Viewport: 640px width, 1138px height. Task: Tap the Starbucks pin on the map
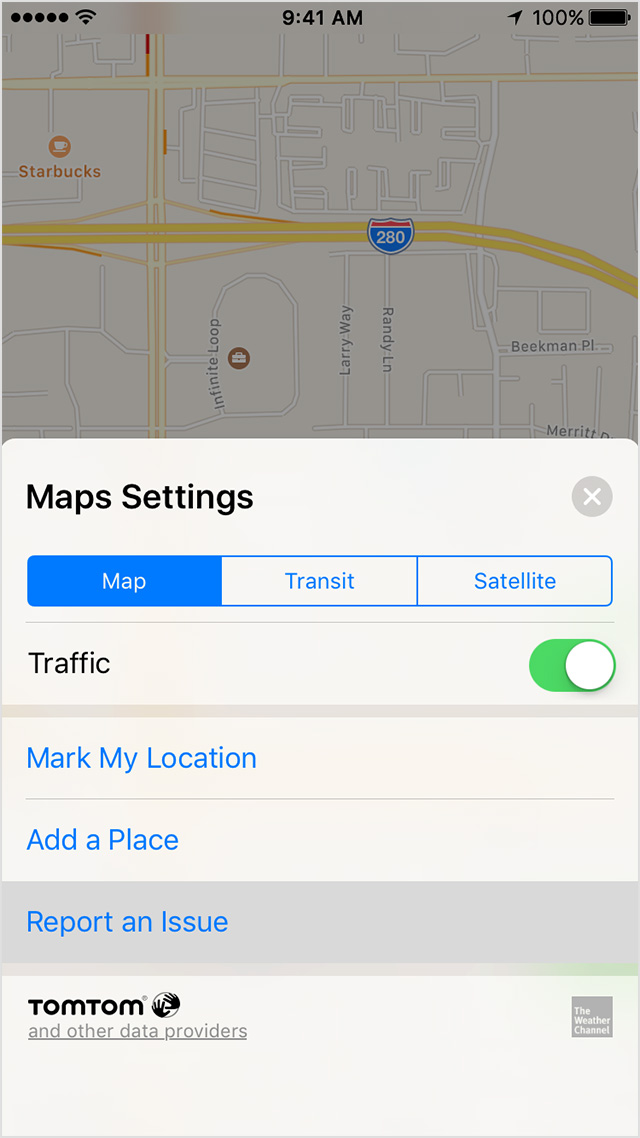point(60,146)
